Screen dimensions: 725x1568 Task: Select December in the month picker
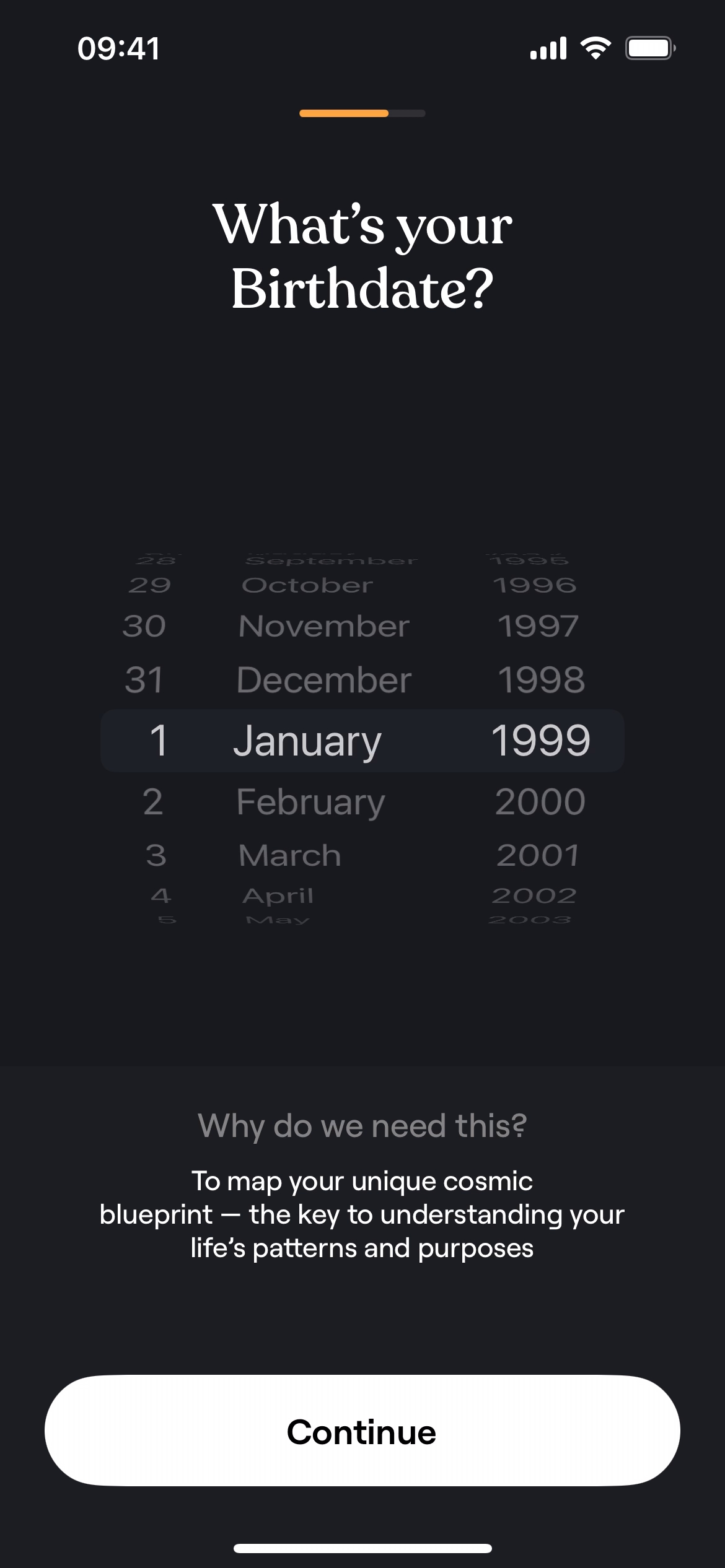point(323,680)
